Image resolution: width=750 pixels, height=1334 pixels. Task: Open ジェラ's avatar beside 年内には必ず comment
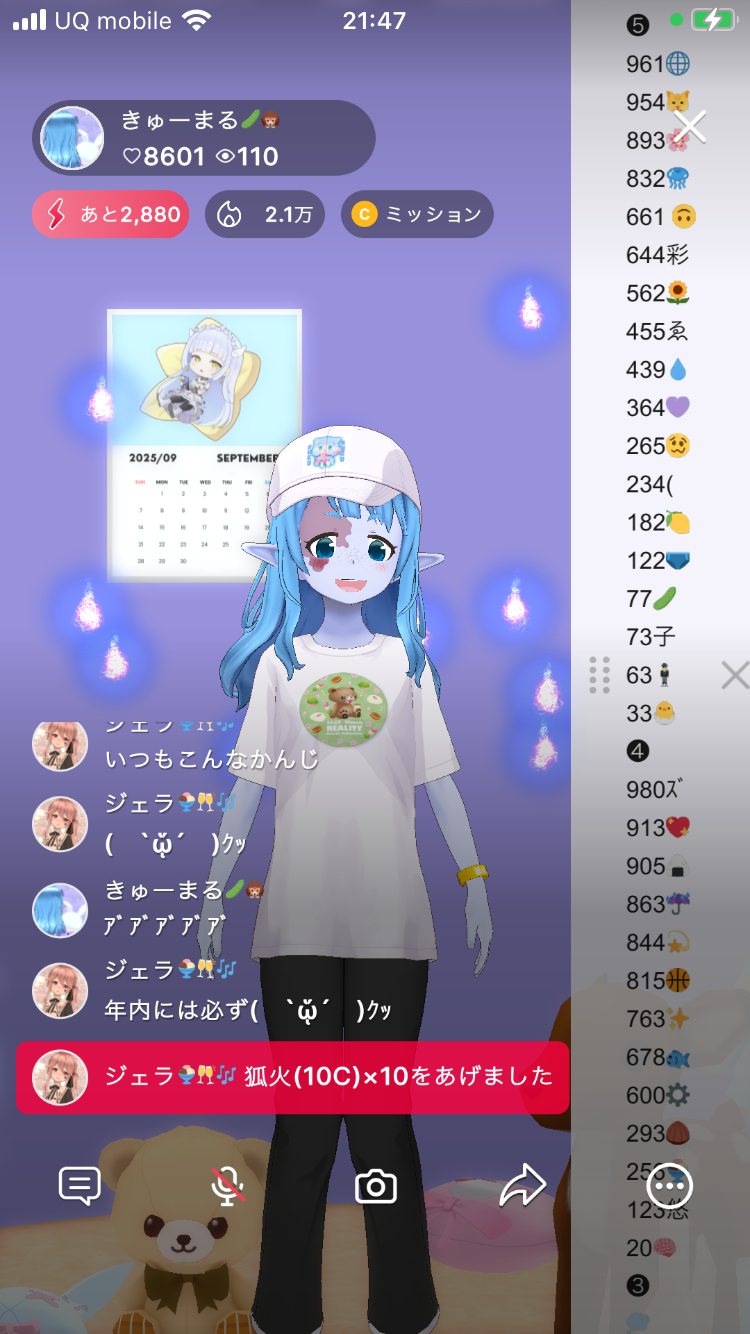pos(60,991)
